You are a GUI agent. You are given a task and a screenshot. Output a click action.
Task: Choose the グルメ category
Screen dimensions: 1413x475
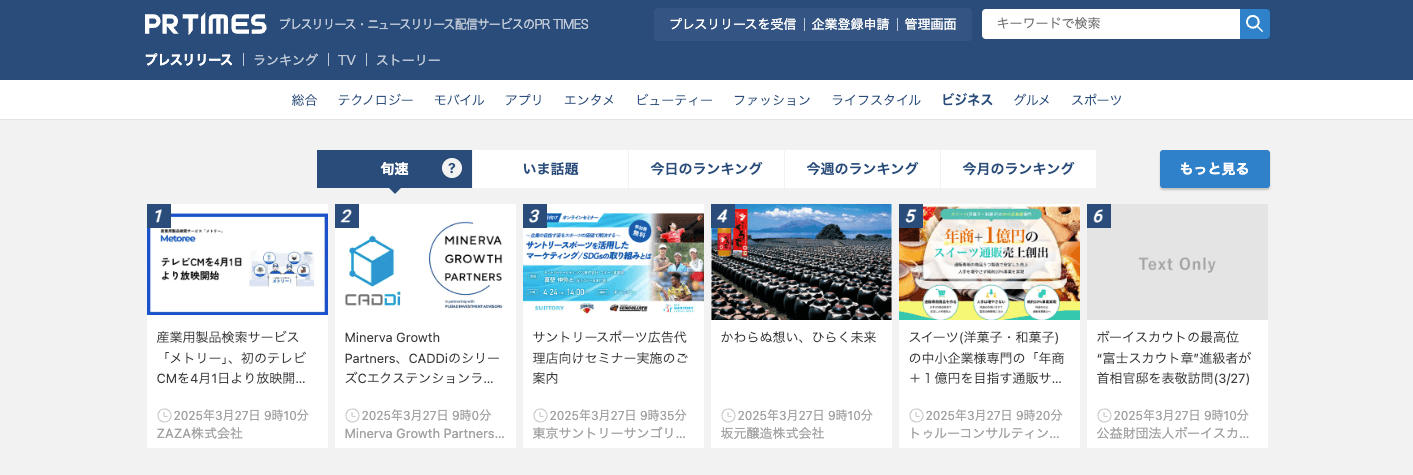tap(1031, 100)
